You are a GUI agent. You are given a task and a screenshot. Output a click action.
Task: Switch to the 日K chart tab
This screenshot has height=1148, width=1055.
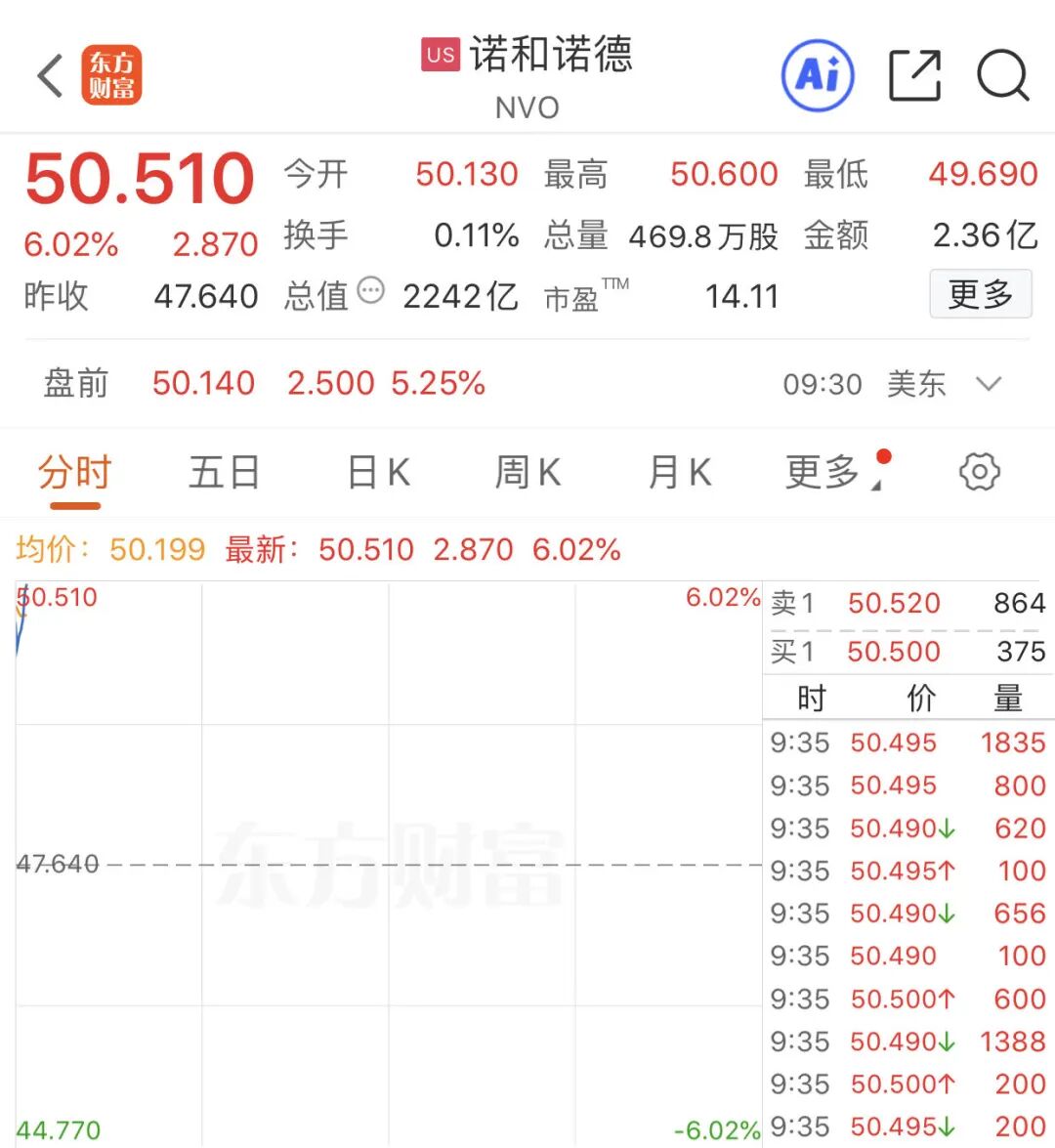point(378,473)
